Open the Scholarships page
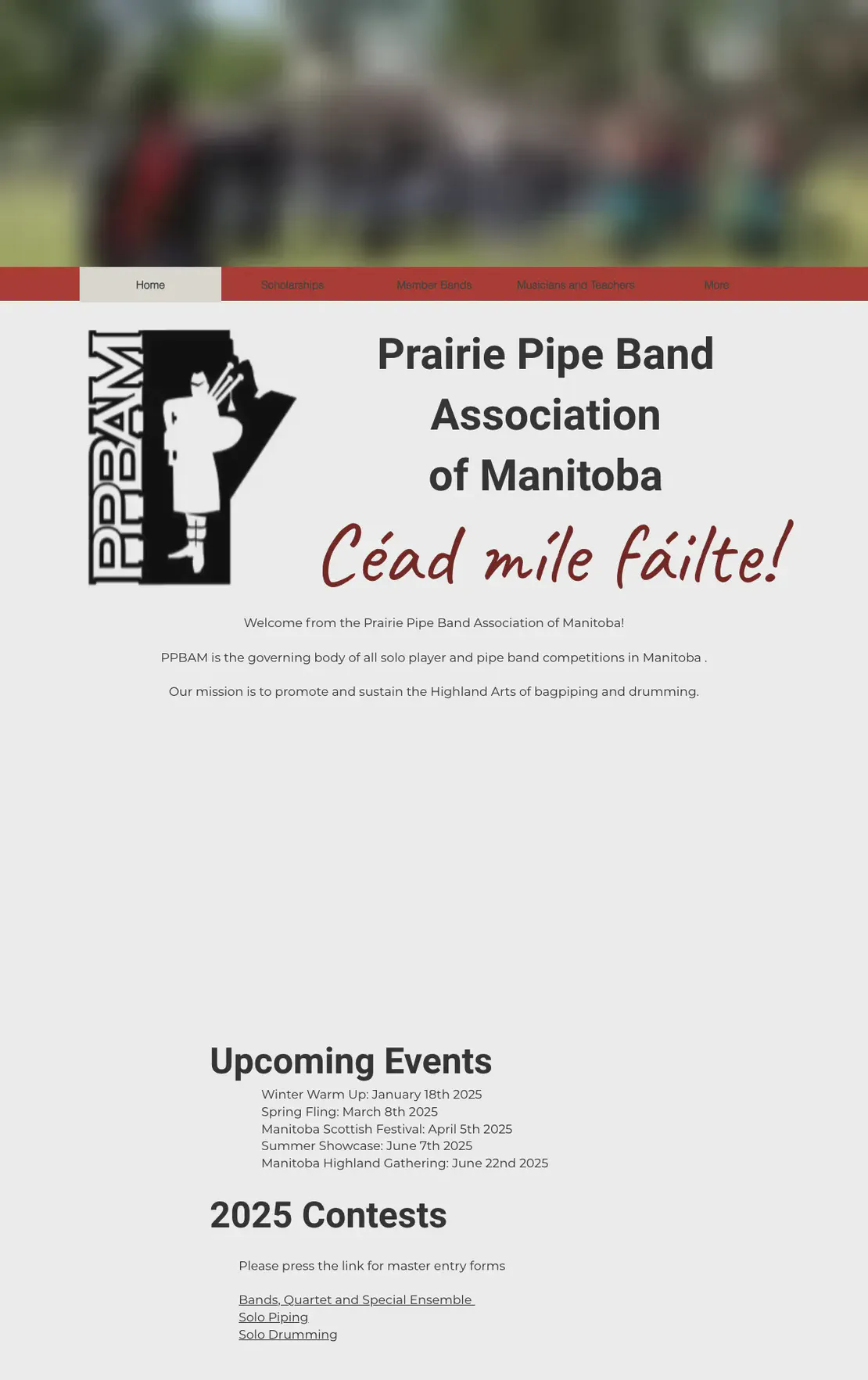Viewport: 868px width, 1380px height. point(292,285)
